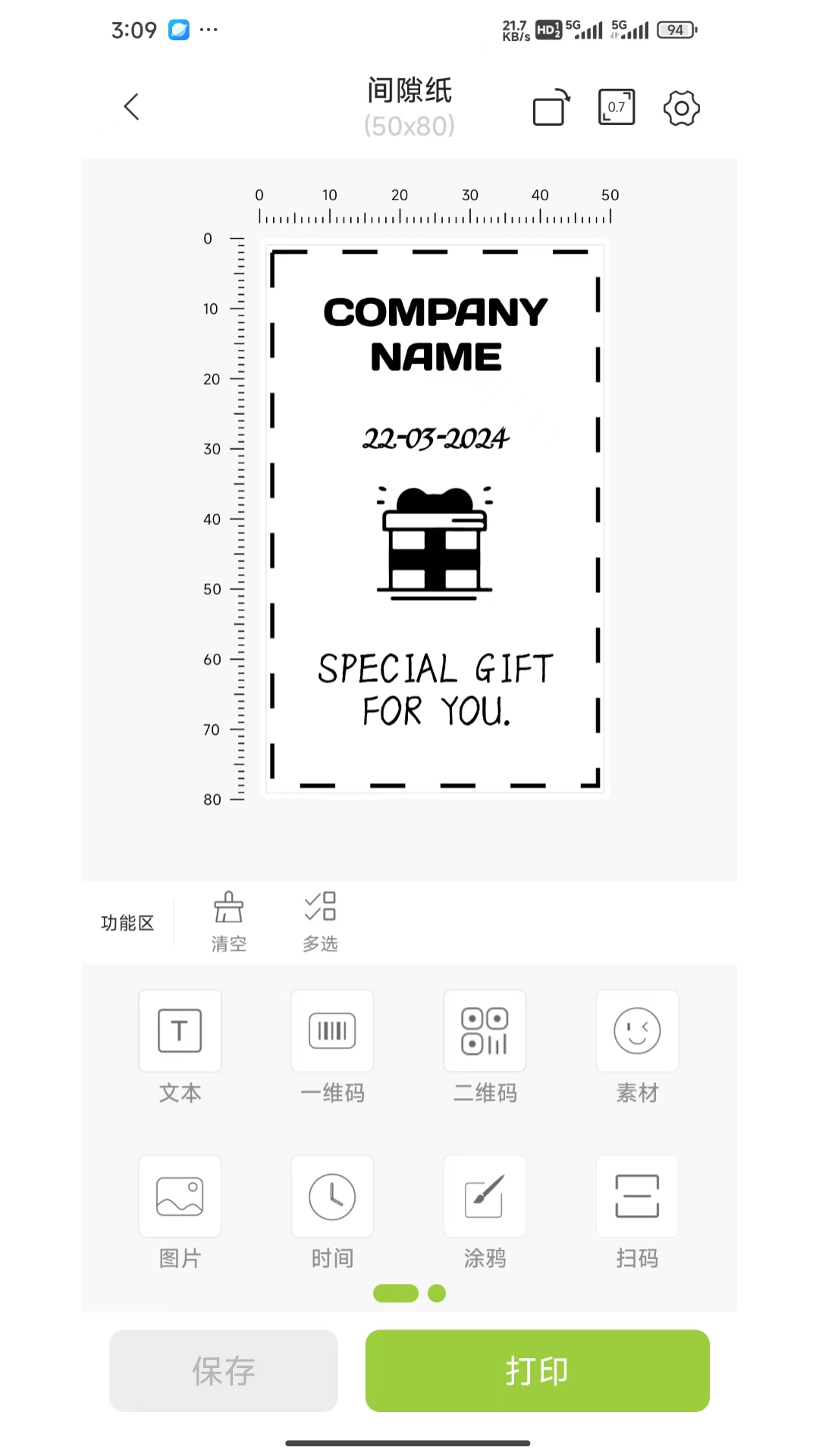Viewport: 819px width, 1456px height.
Task: Clear the canvas with 清空
Action: [228, 921]
